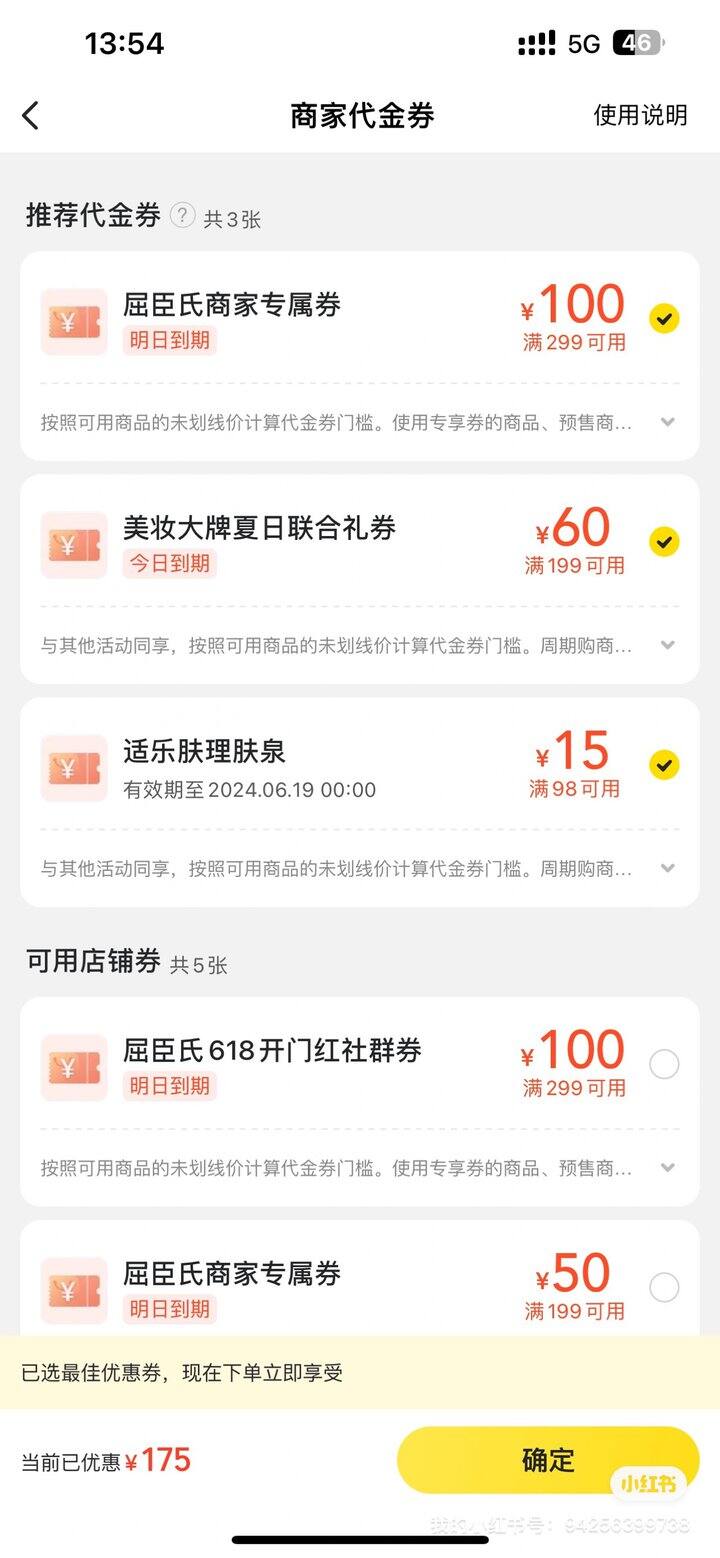Select the 屈臣氏618开门红社群券 ¥100 coupon

(664, 1065)
